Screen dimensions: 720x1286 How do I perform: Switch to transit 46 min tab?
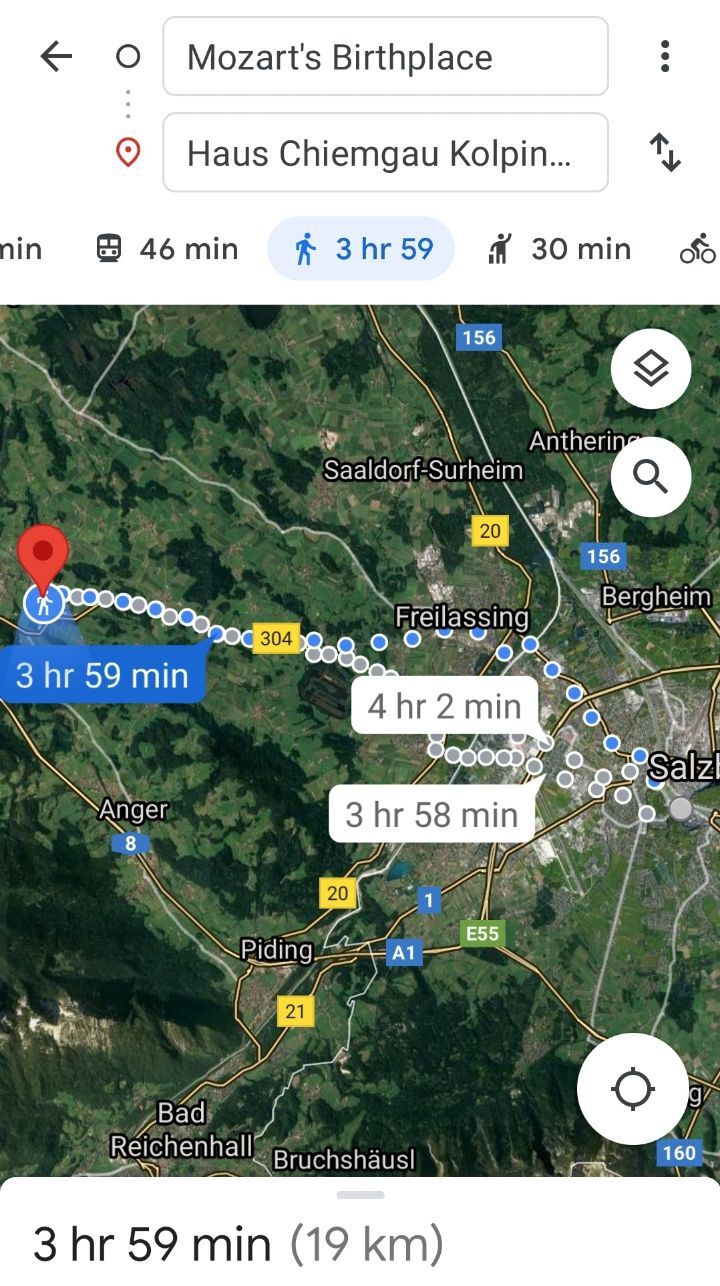(167, 249)
